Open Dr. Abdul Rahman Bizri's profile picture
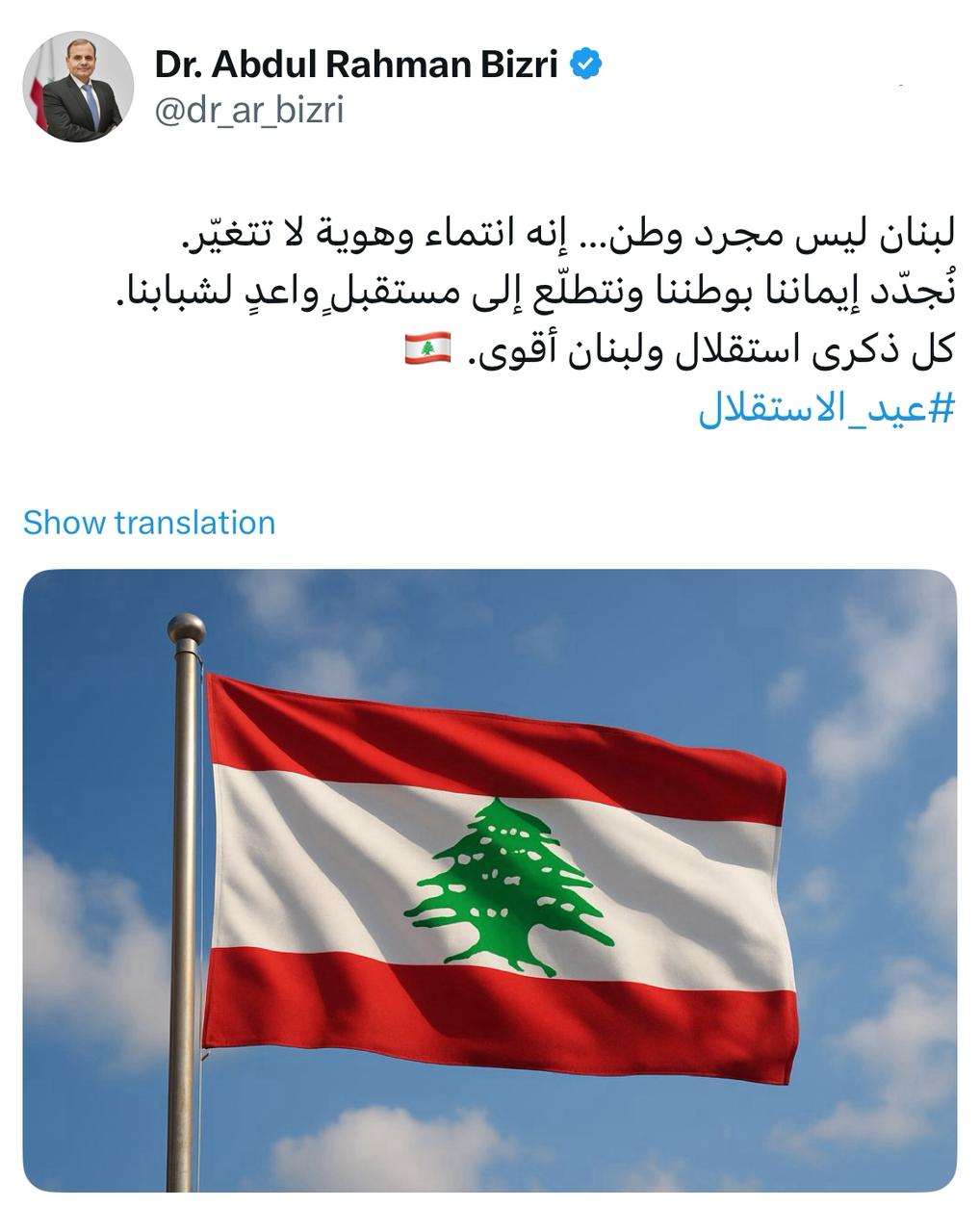This screenshot has width=980, height=1232. click(78, 87)
